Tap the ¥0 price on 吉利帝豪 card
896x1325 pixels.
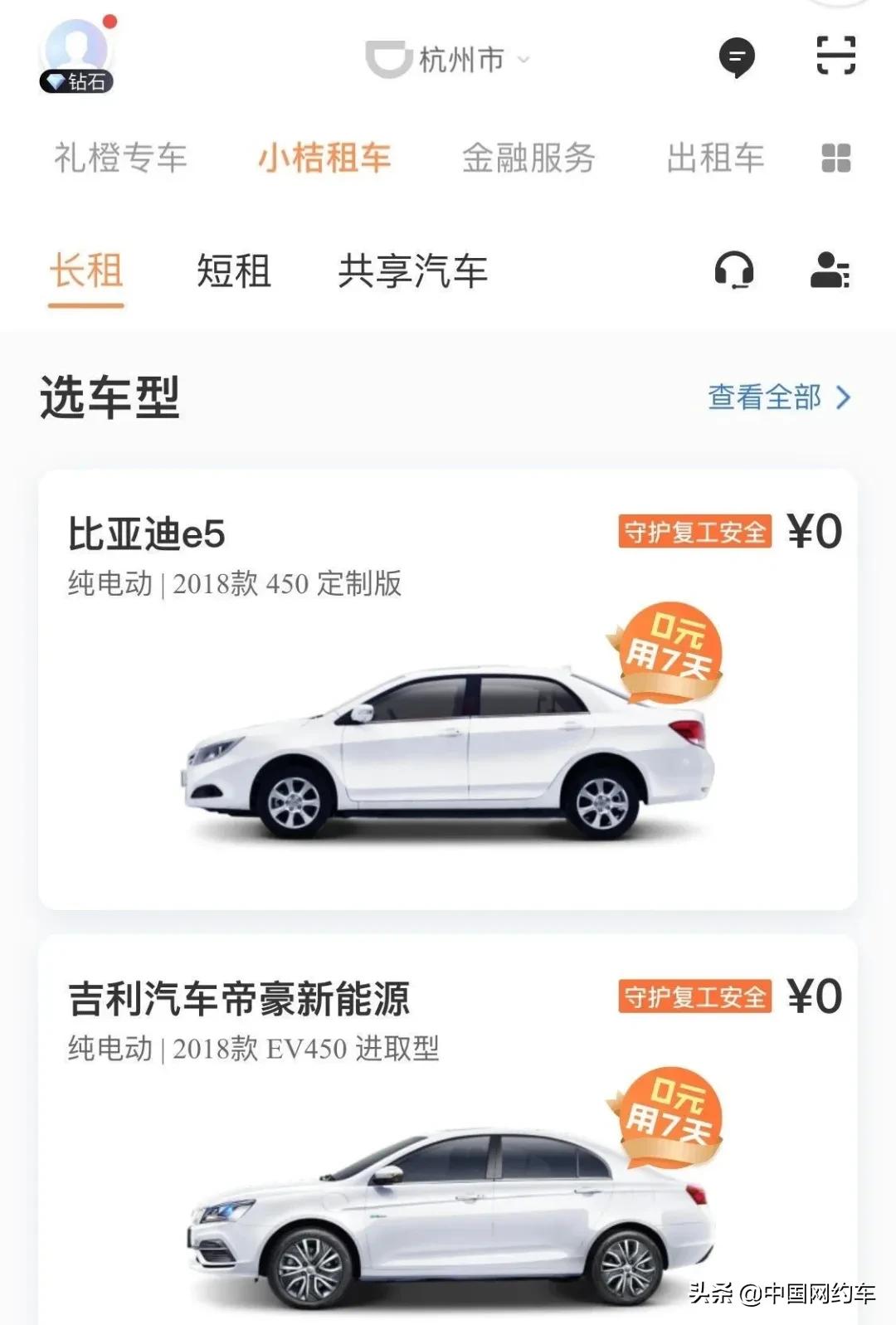pyautogui.click(x=817, y=996)
